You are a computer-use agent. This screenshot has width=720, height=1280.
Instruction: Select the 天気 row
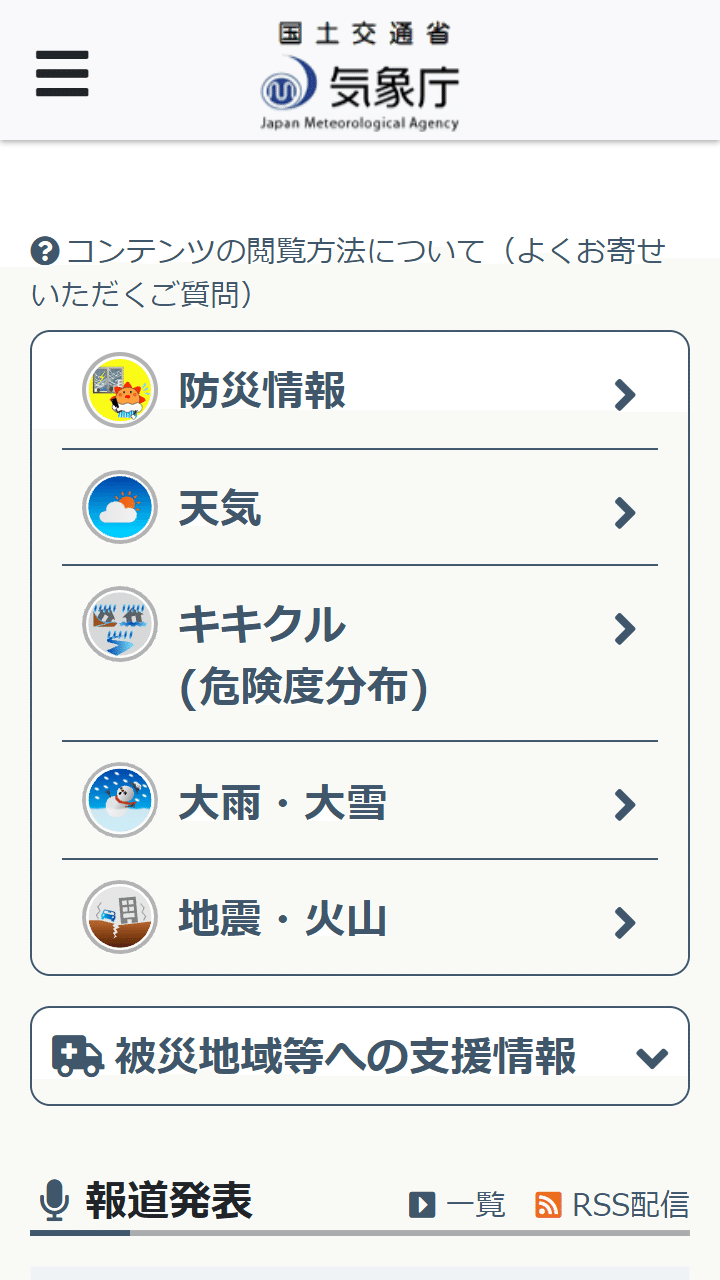(x=360, y=508)
